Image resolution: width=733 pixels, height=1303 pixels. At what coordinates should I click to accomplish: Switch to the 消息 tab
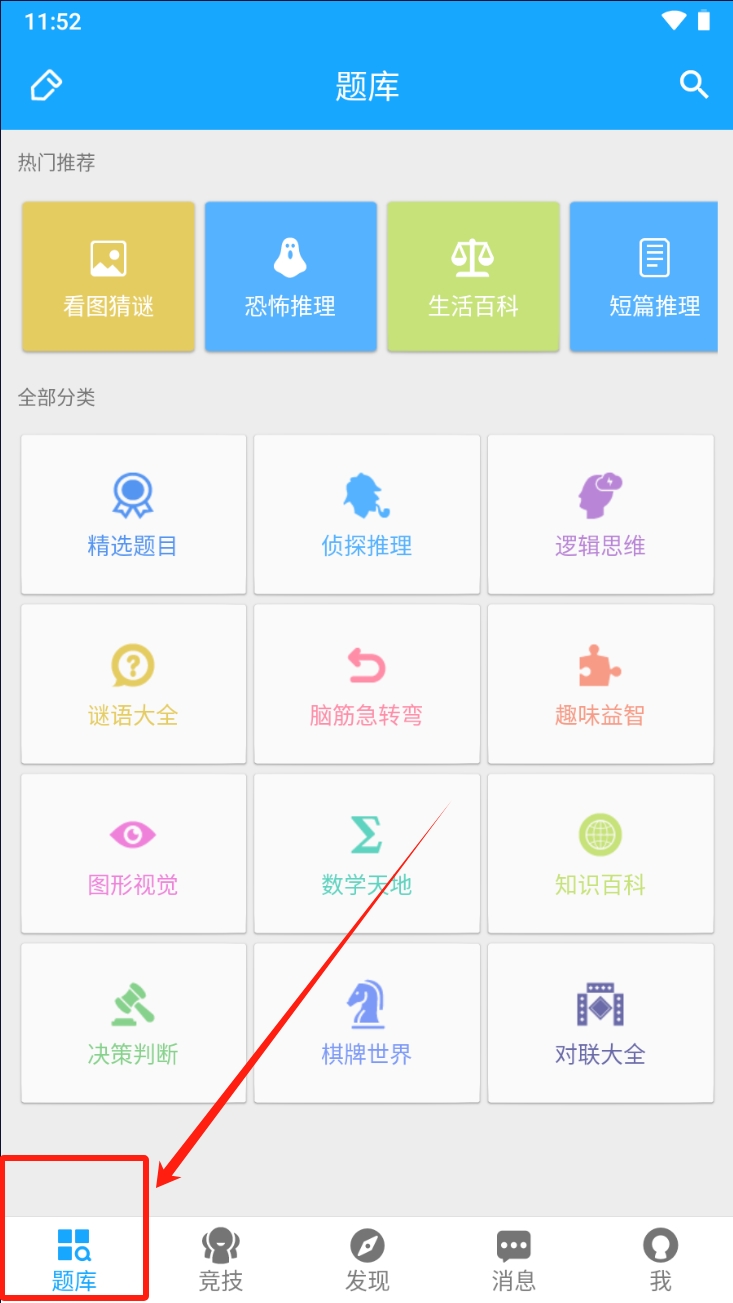point(514,1259)
